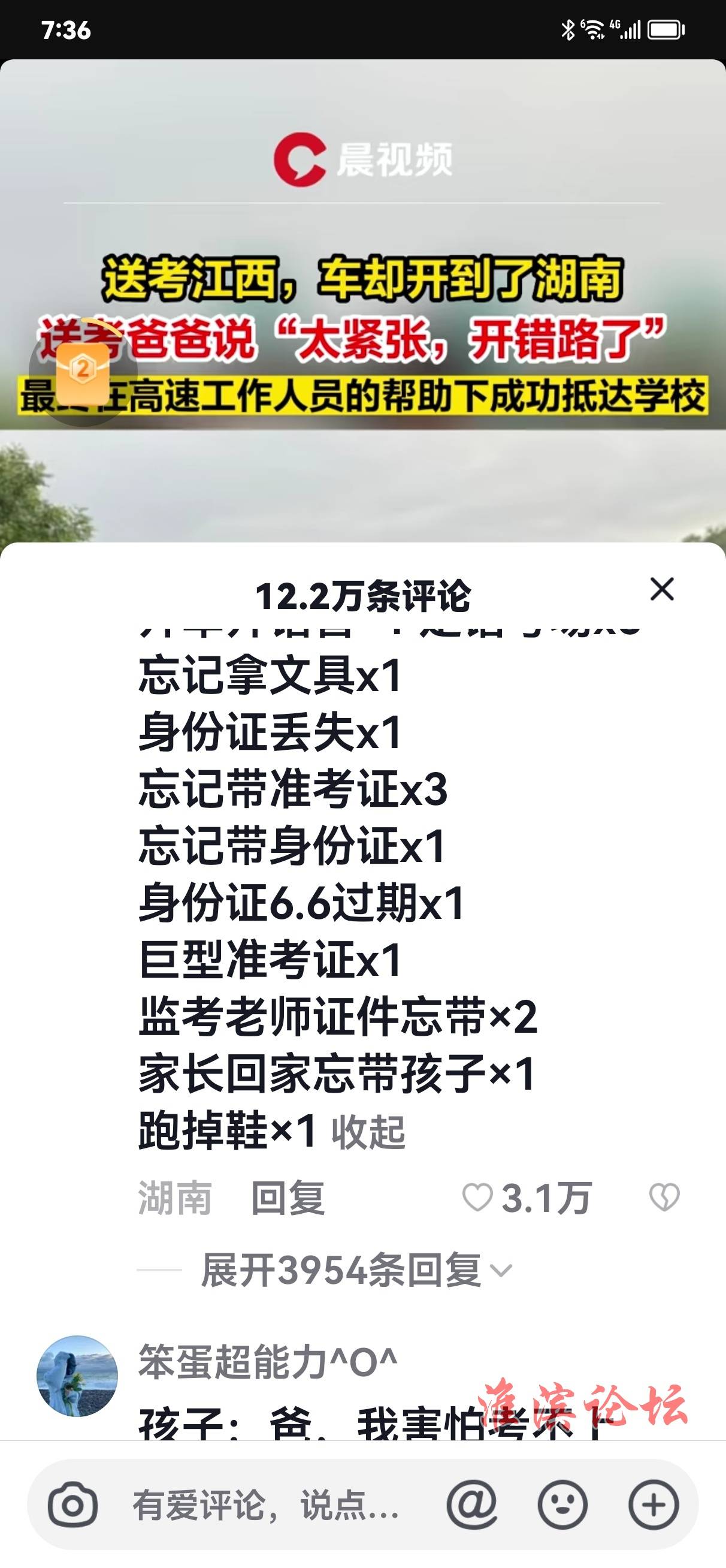
Task: Like the comment with 3.1万 likes
Action: (x=477, y=1198)
